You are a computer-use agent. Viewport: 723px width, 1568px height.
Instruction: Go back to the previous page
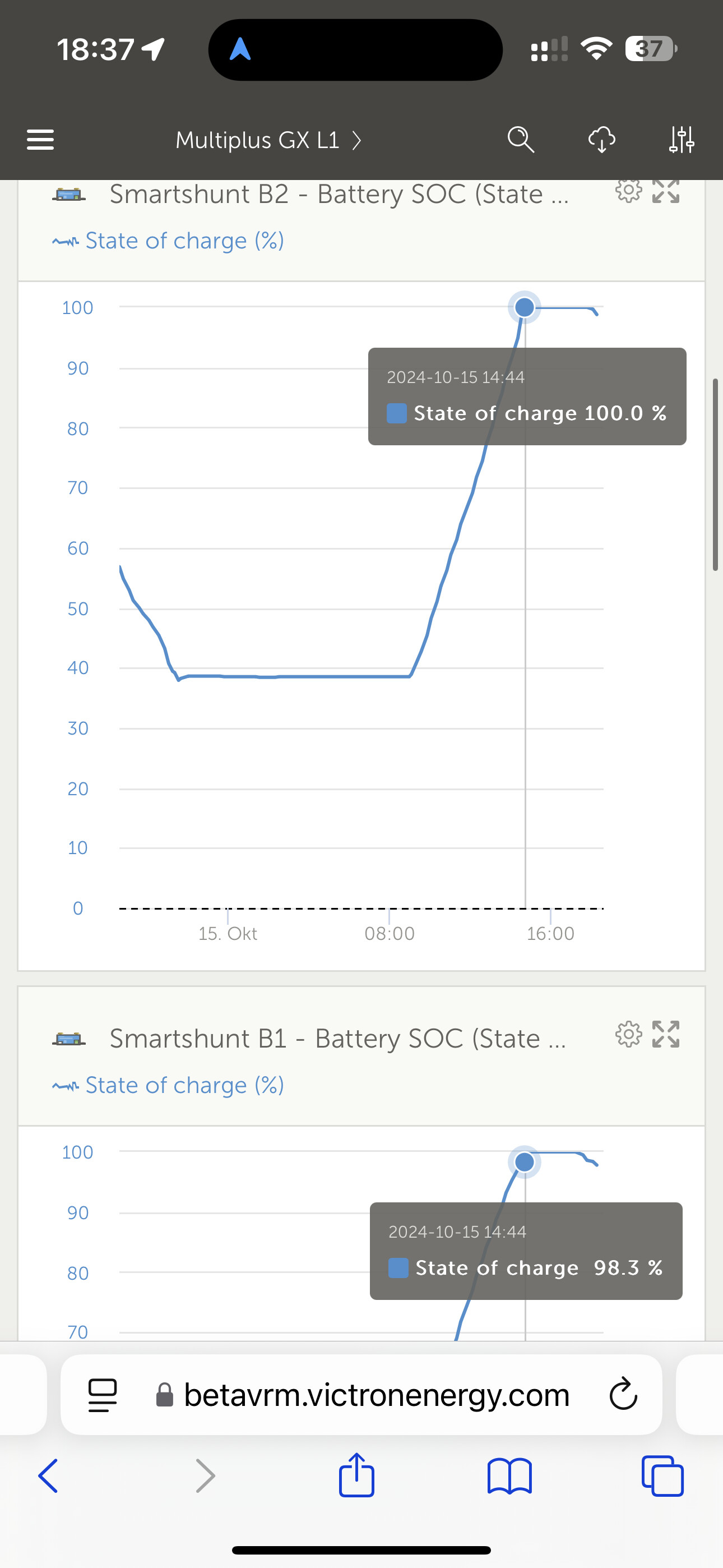(48, 1476)
